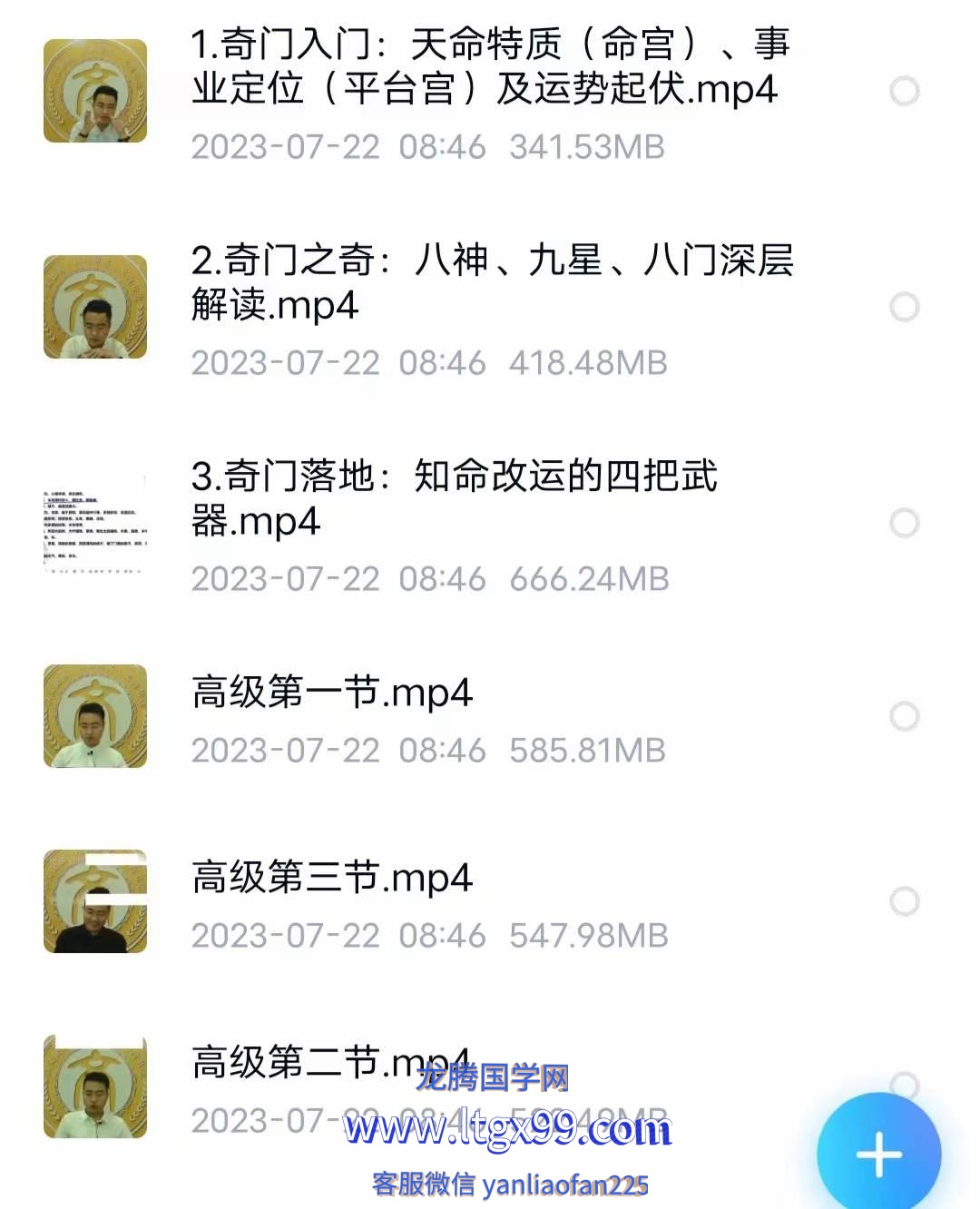Open the file 高级第二节.mp4
Screen dimensions: 980x1209
tap(299, 1063)
